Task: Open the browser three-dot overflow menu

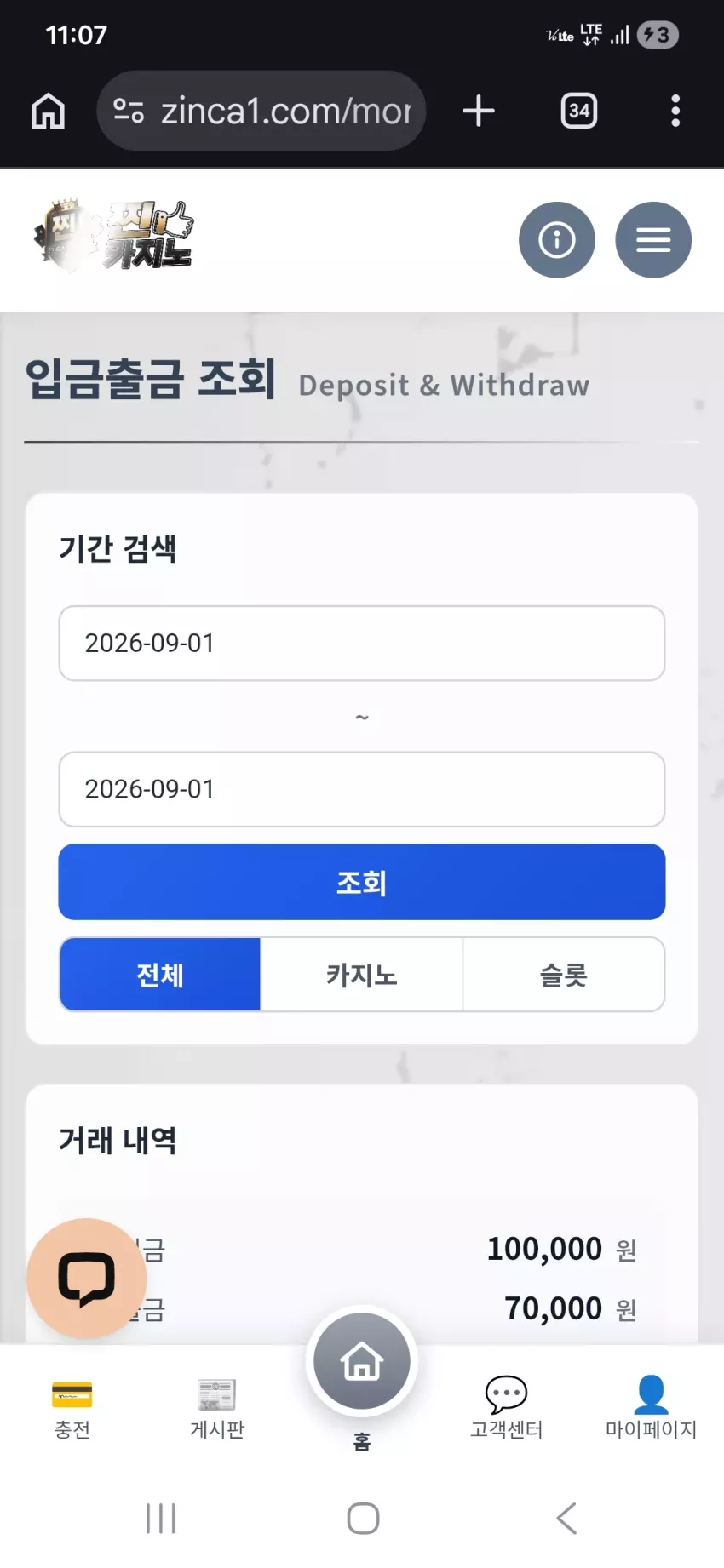Action: [x=675, y=111]
